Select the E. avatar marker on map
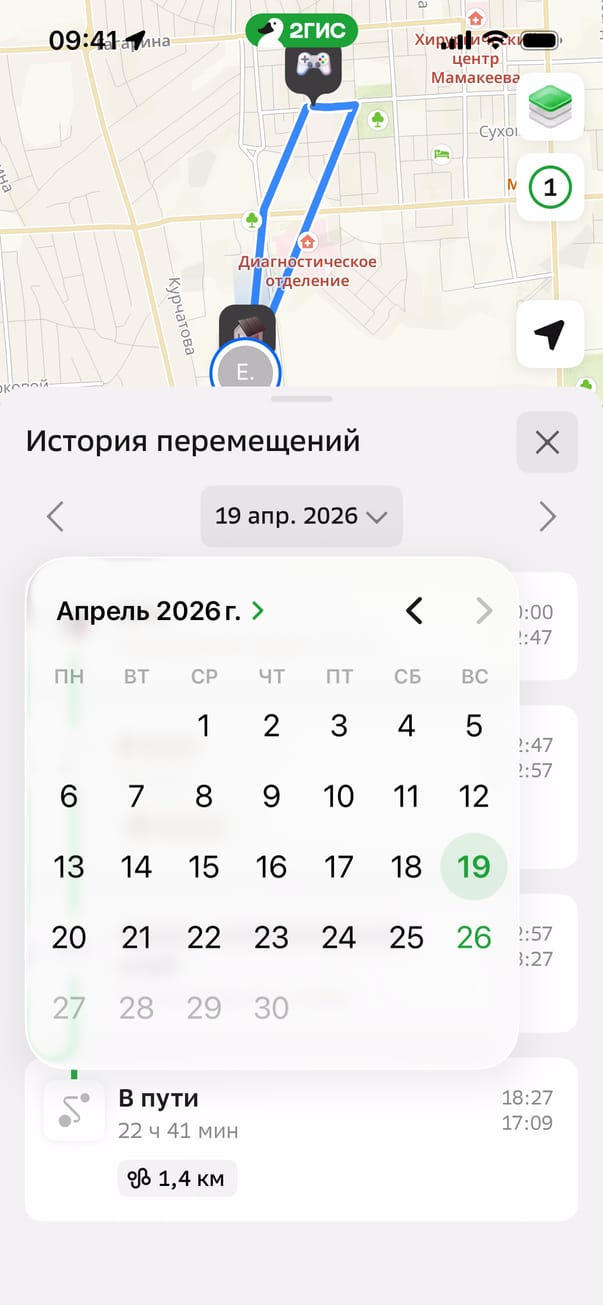Screen dimensions: 603x1305 tap(245, 373)
